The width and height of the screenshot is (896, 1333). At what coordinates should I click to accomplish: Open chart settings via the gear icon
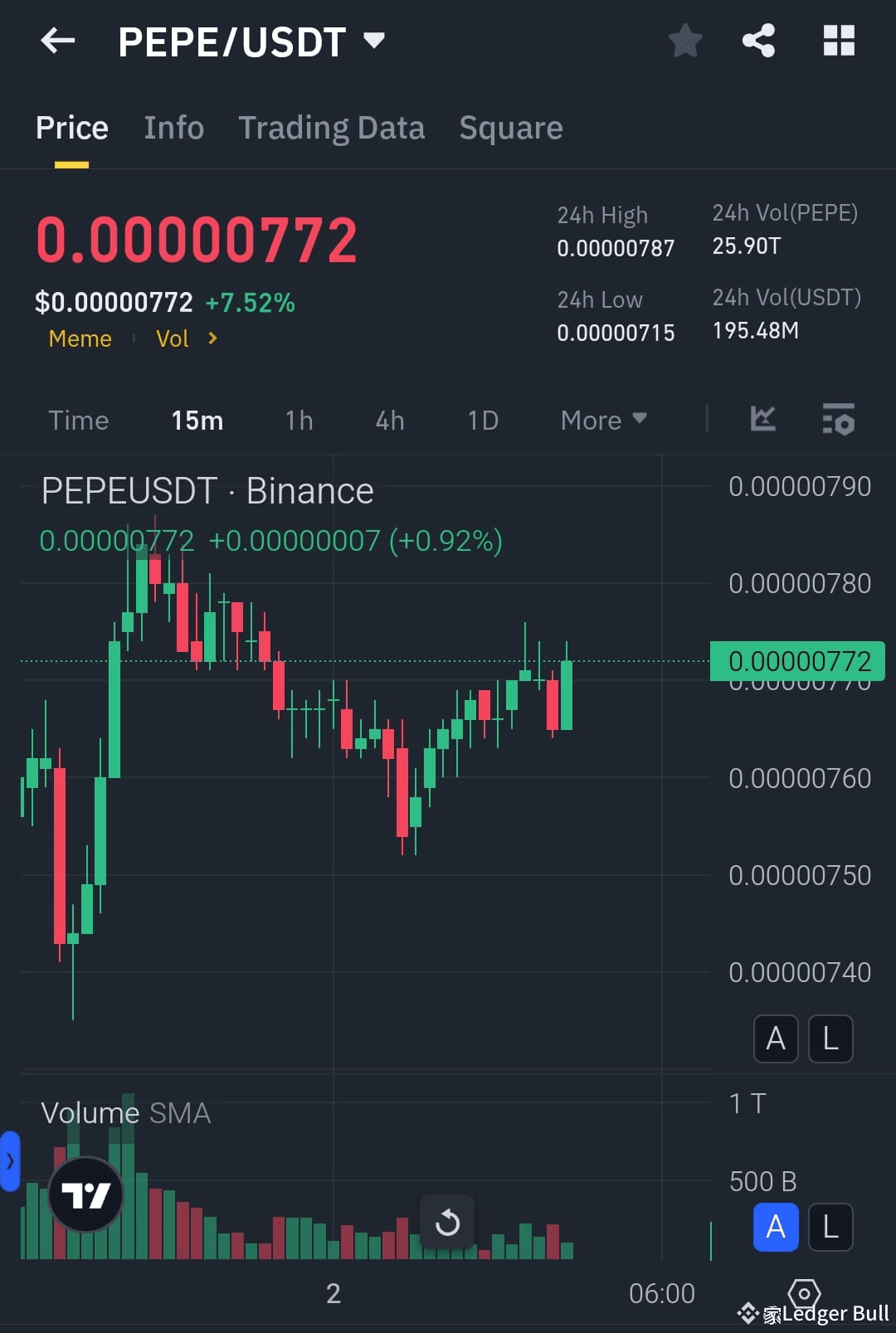(x=803, y=1292)
